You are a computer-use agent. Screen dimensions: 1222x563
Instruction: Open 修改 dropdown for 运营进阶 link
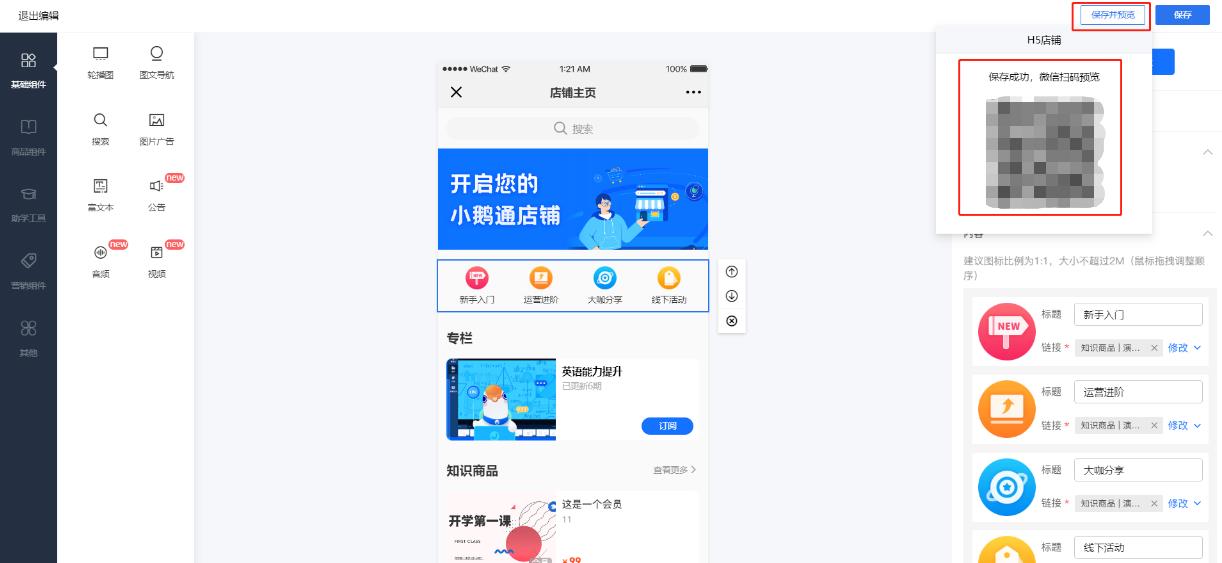click(1184, 425)
